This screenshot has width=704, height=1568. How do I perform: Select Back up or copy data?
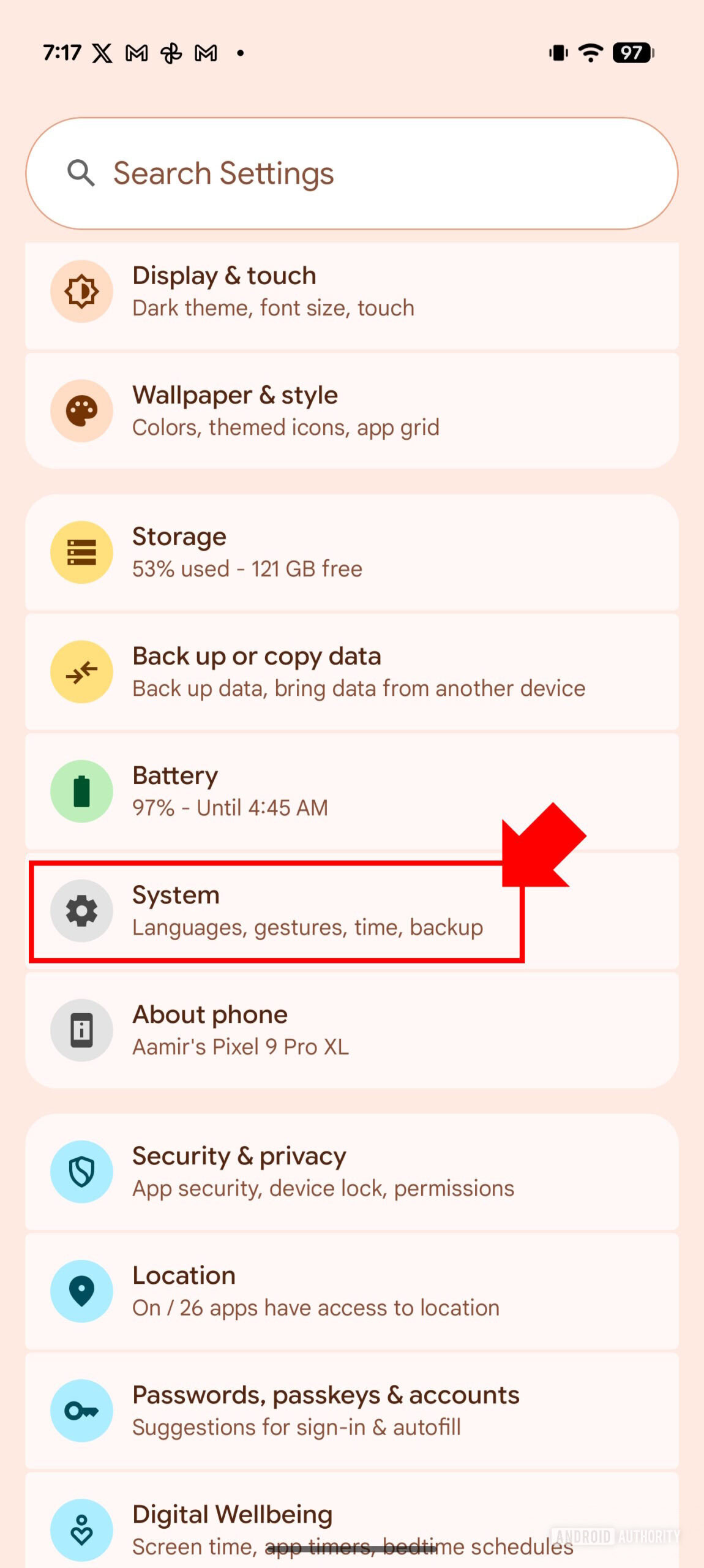[x=352, y=672]
